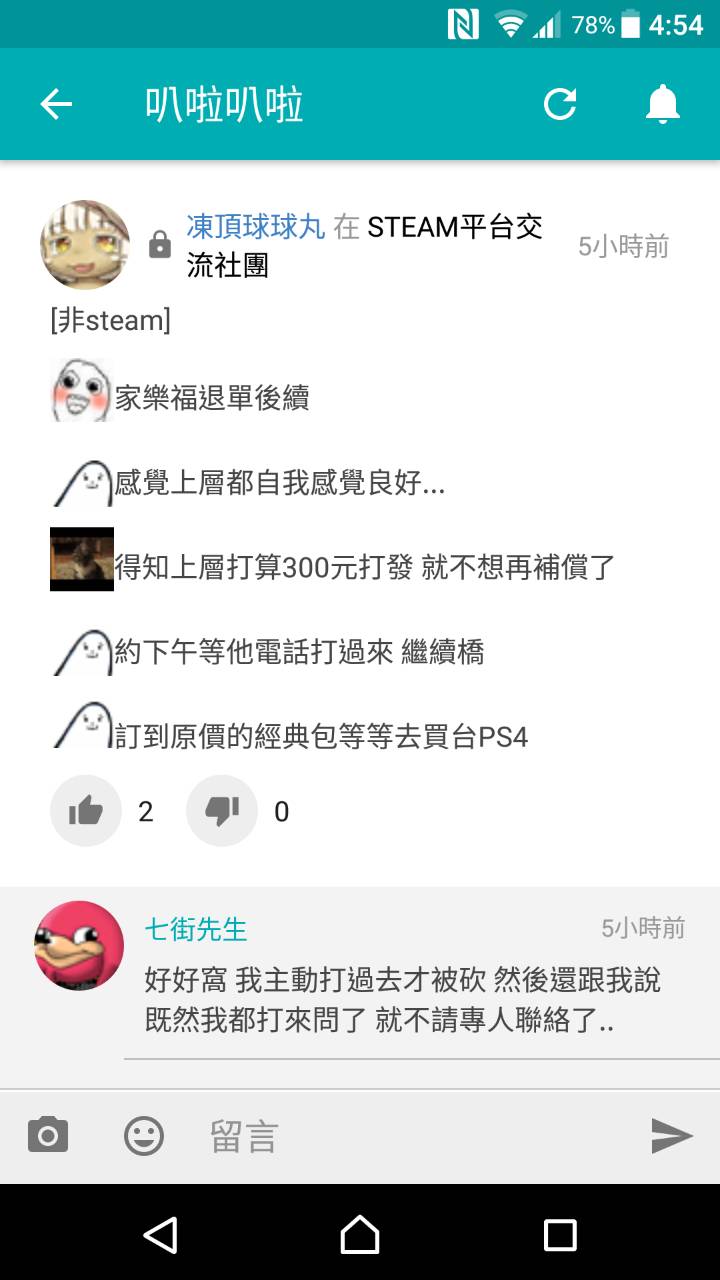Dislike the post with thumbs down

point(222,811)
